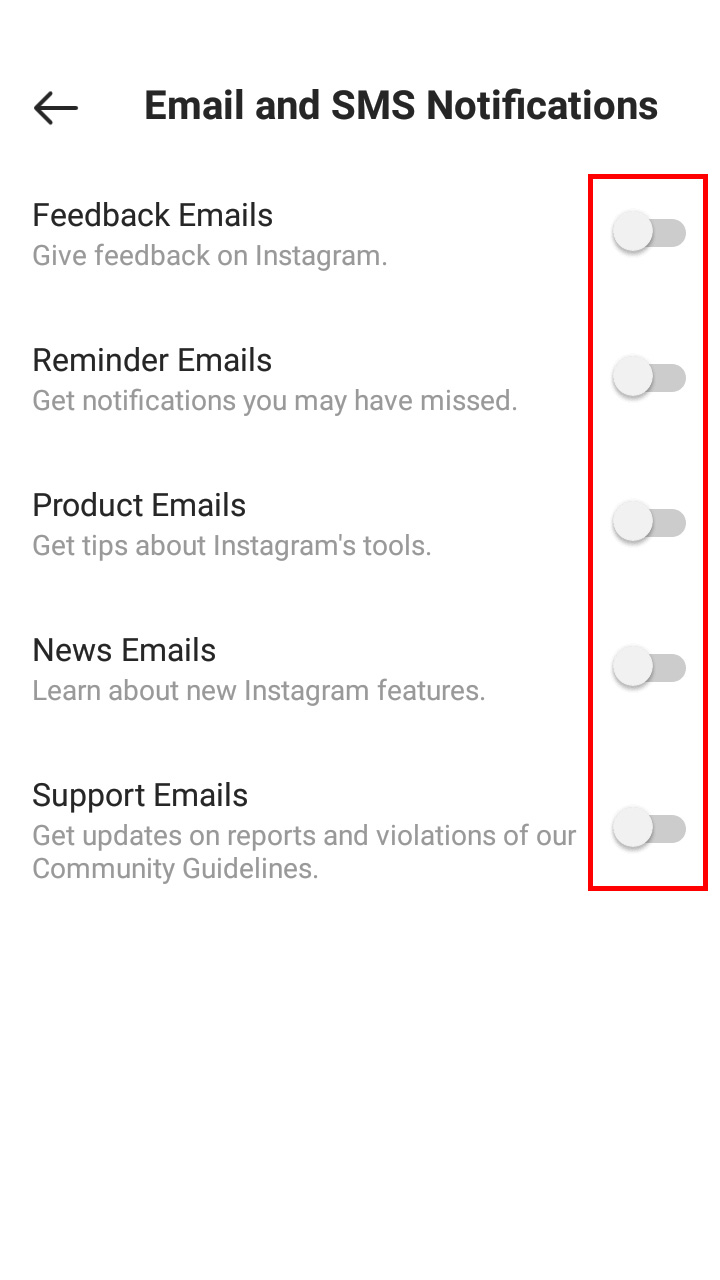The image size is (720, 1280).
Task: Switch on News Emails
Action: pyautogui.click(x=649, y=668)
